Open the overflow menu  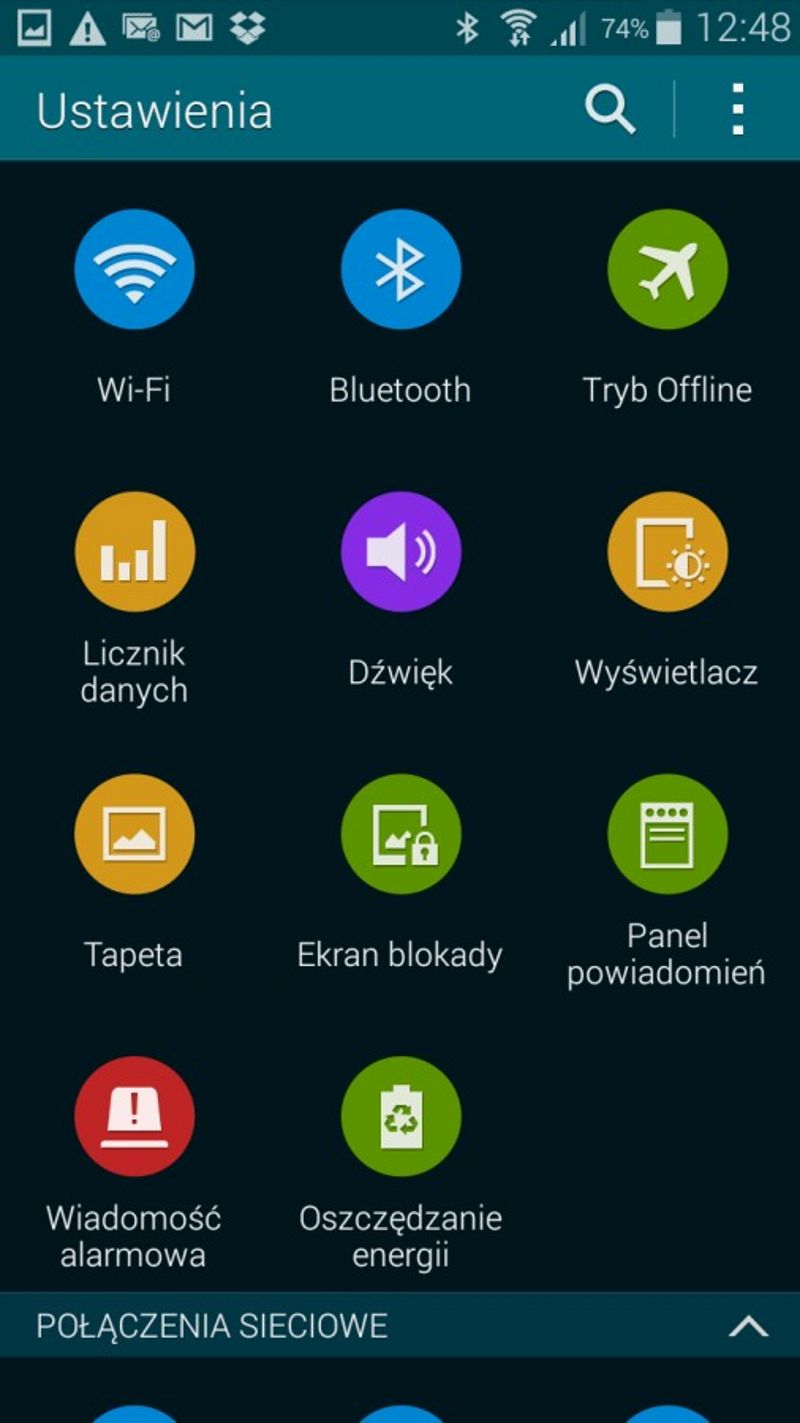[x=737, y=109]
